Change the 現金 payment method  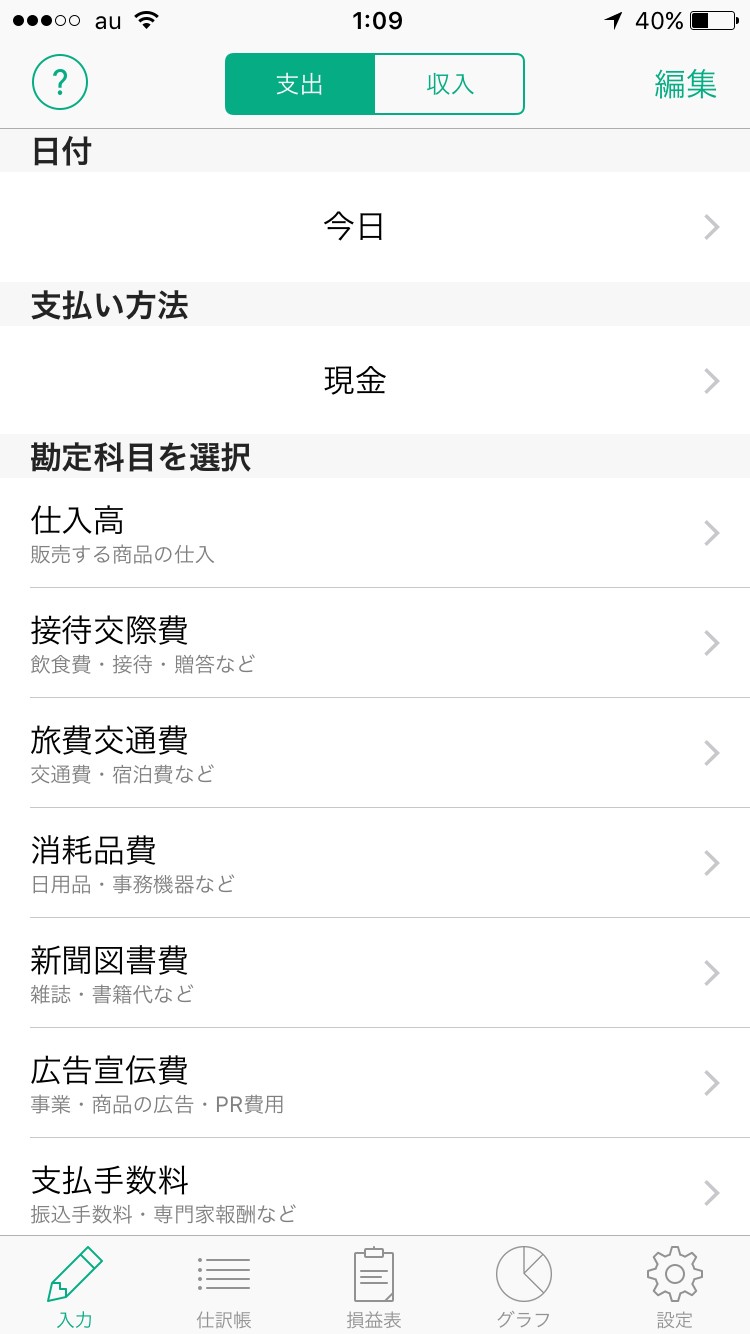[x=375, y=381]
